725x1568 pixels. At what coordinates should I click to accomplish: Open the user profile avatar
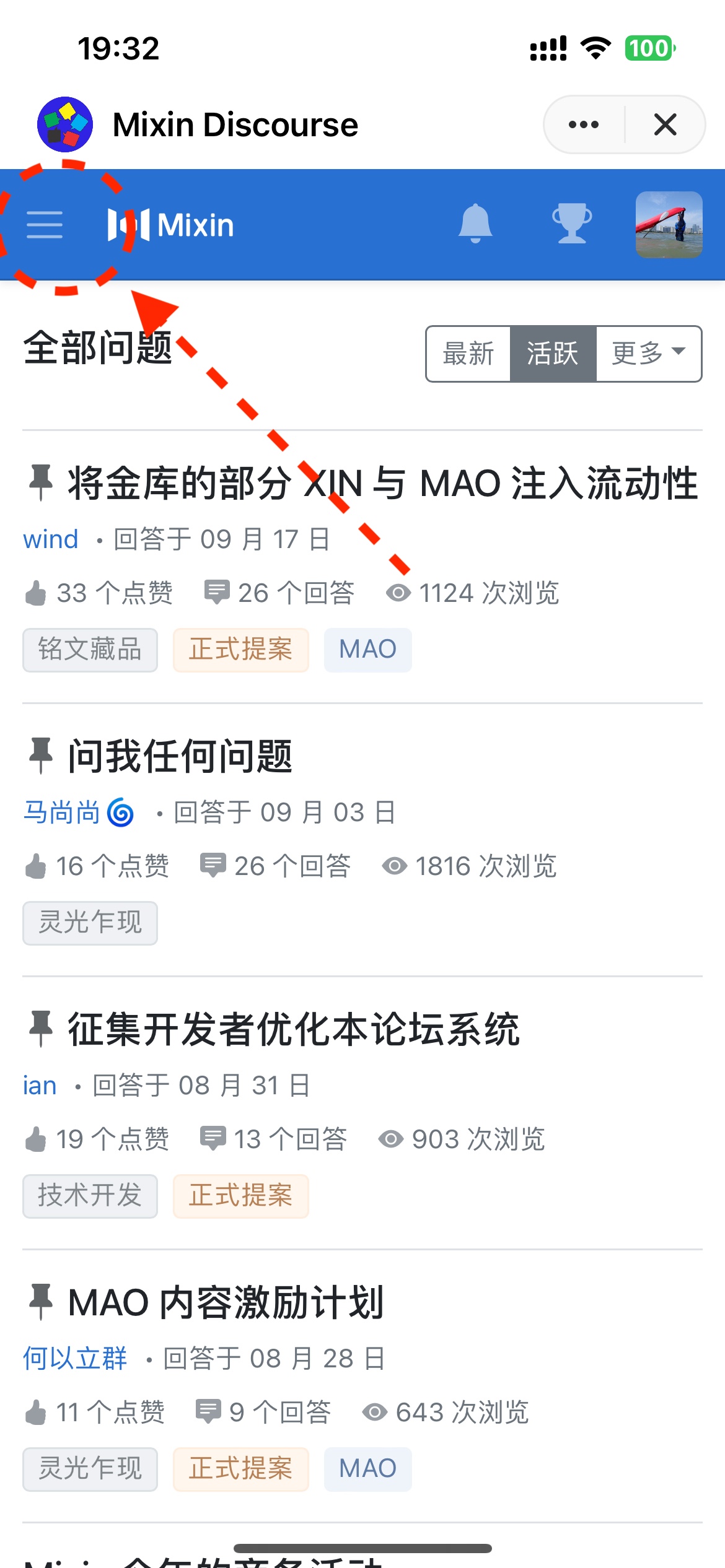tap(669, 224)
